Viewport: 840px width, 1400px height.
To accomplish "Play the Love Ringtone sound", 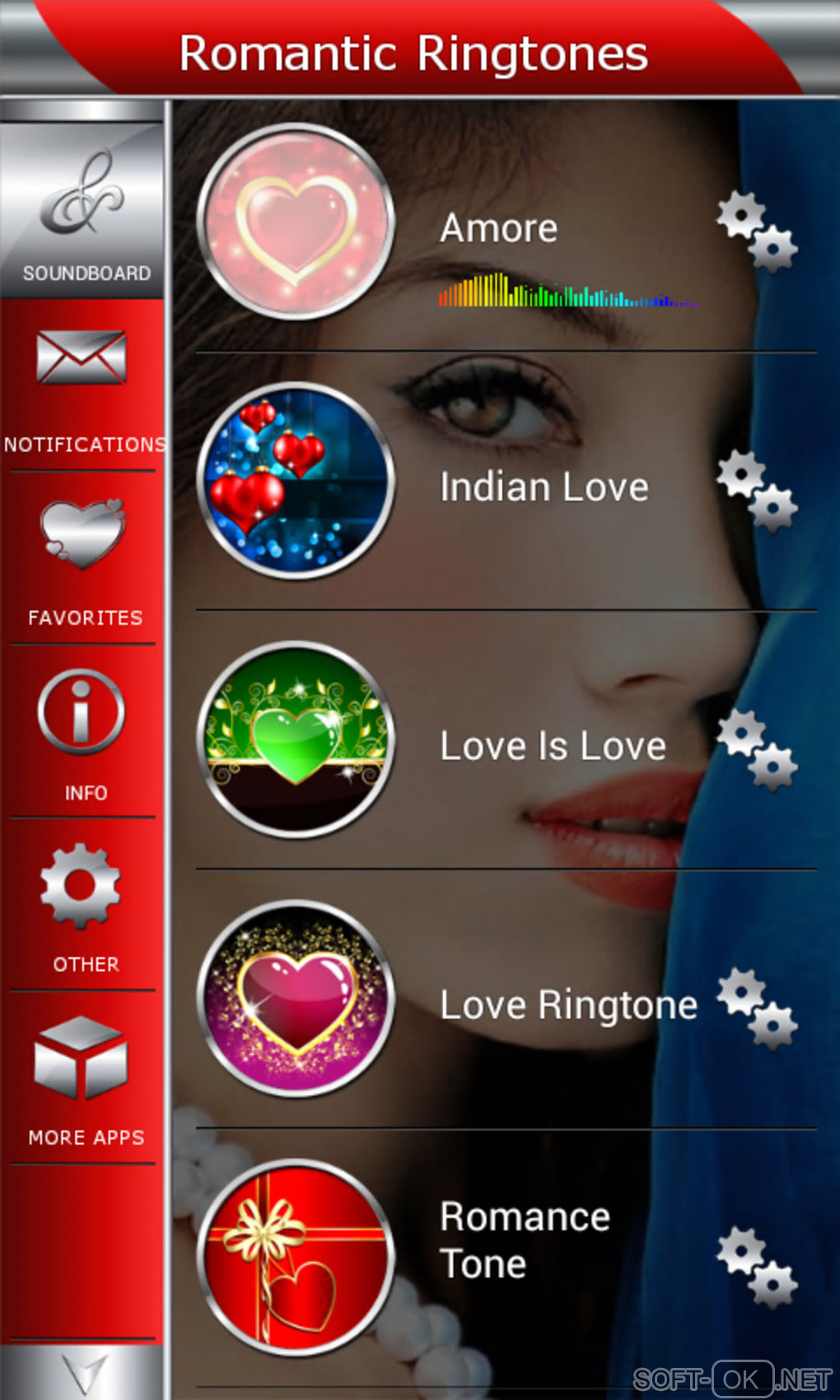I will pyautogui.click(x=296, y=999).
